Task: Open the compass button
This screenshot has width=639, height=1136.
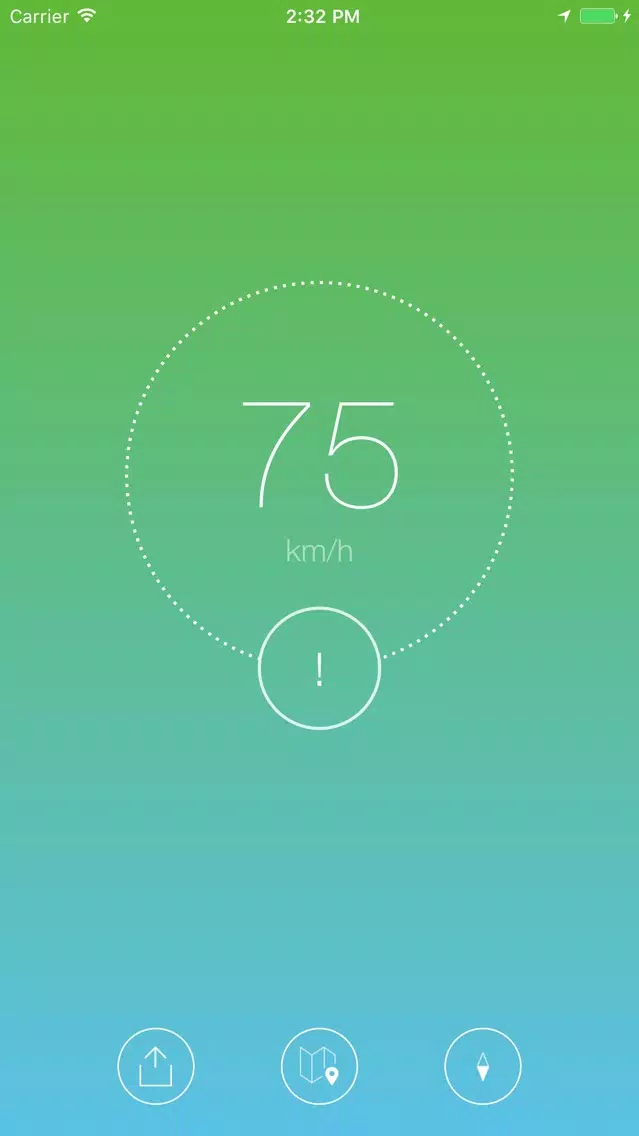Action: coord(483,1066)
